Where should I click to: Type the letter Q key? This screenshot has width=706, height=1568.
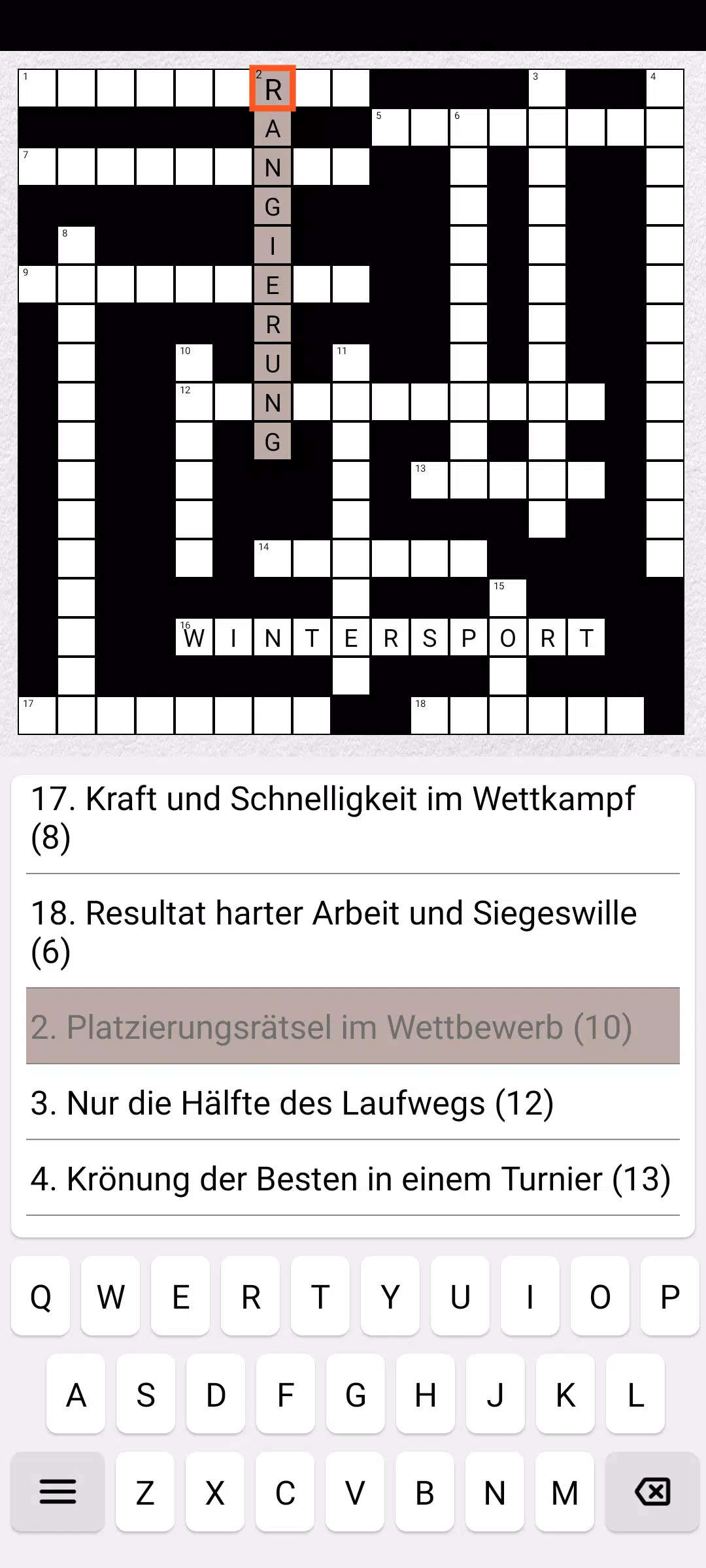(x=41, y=1296)
